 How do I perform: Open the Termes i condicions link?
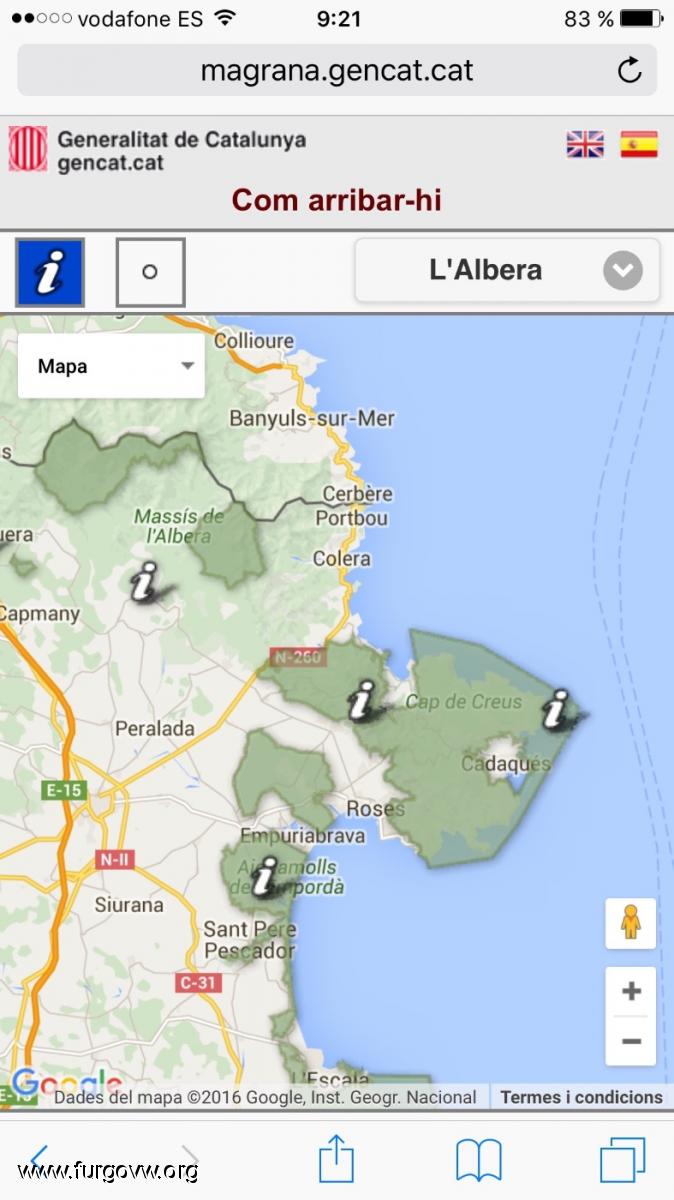[x=581, y=1097]
